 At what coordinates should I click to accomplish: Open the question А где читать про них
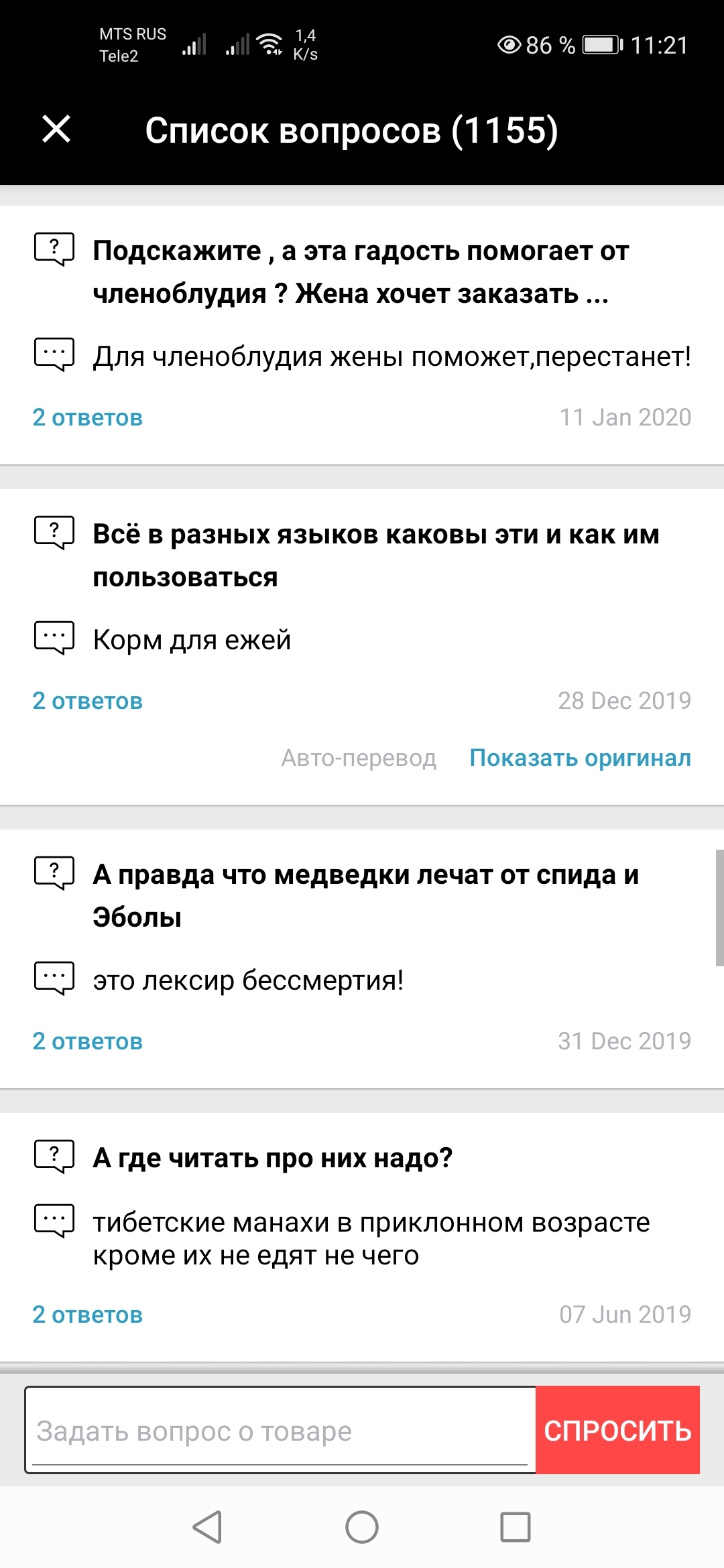pyautogui.click(x=273, y=1158)
